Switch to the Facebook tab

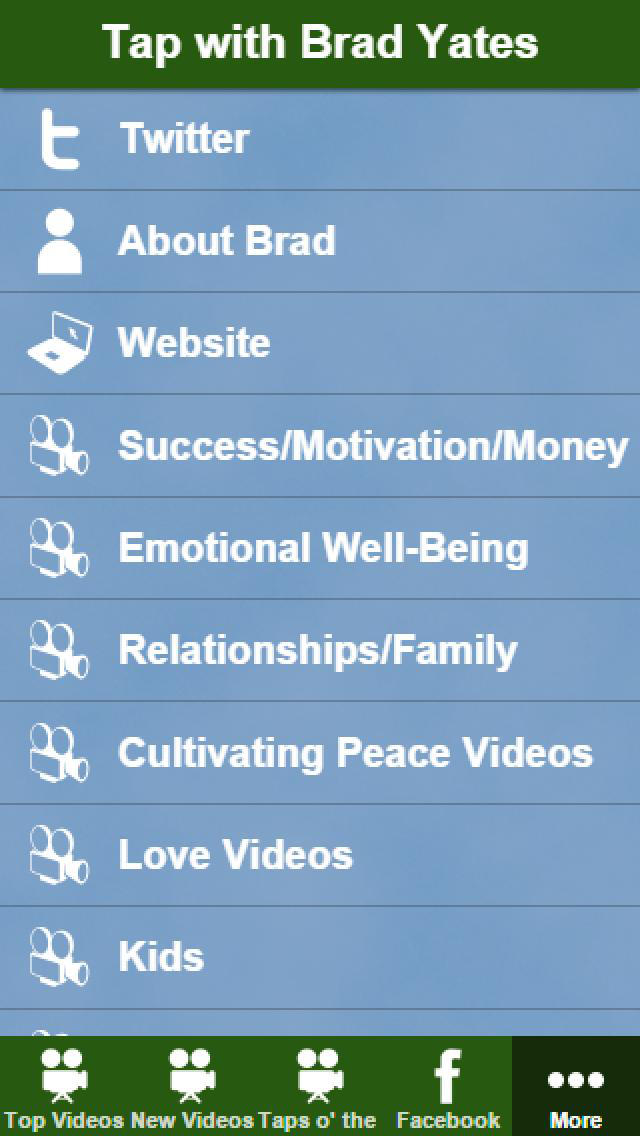(x=448, y=1086)
